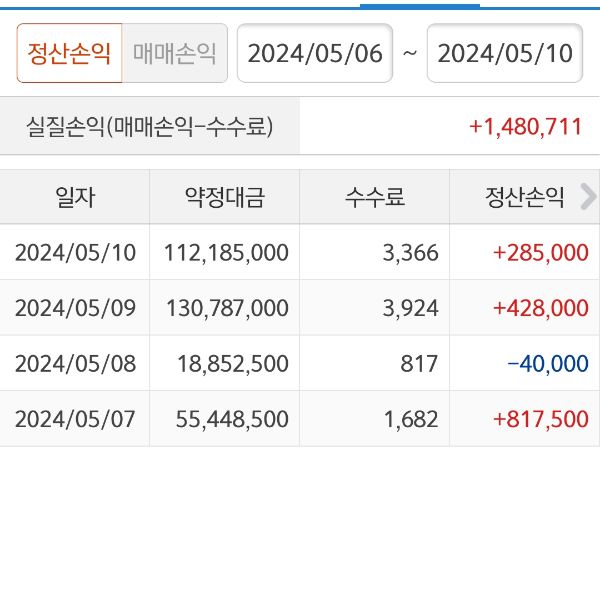Select the 정산손익 tab
Screen dimensions: 600x600
70,53
